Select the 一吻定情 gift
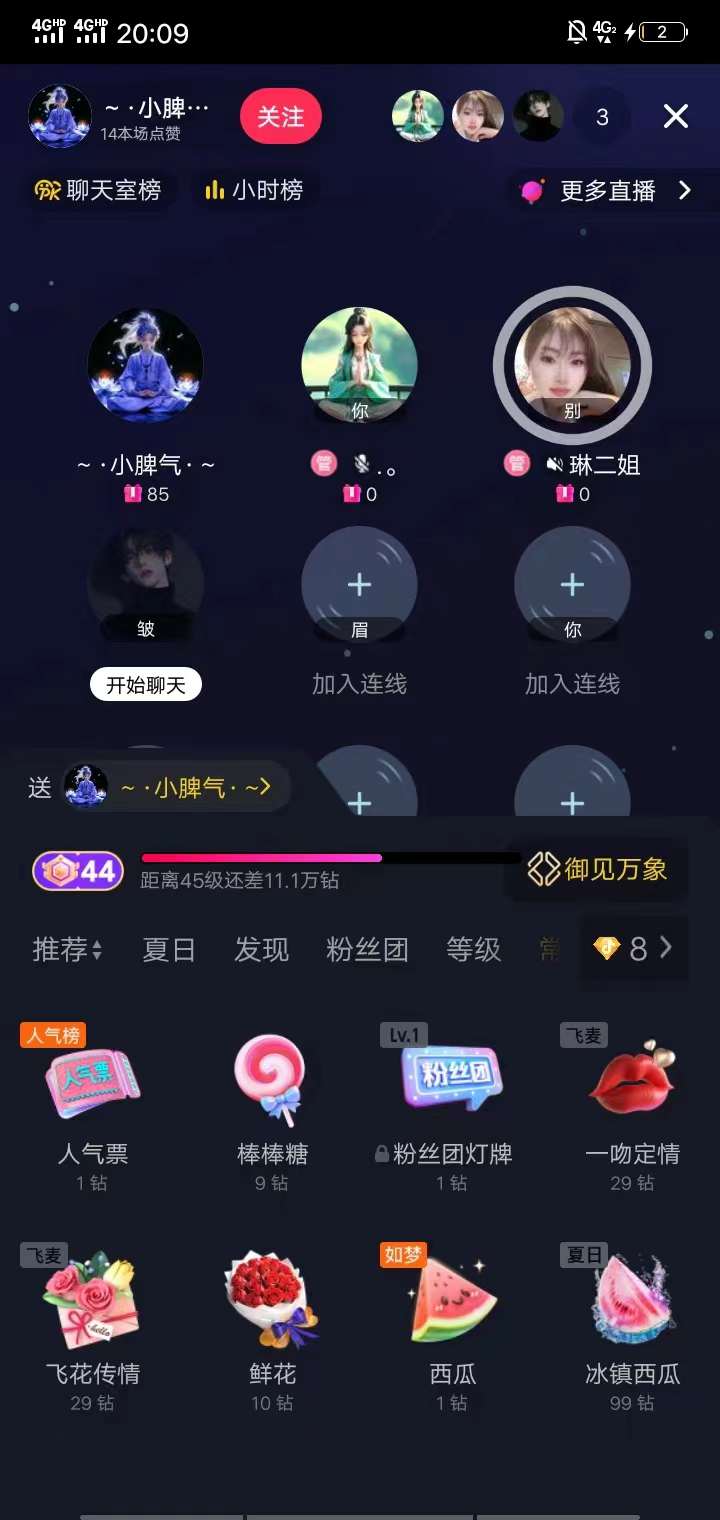 click(x=632, y=1098)
